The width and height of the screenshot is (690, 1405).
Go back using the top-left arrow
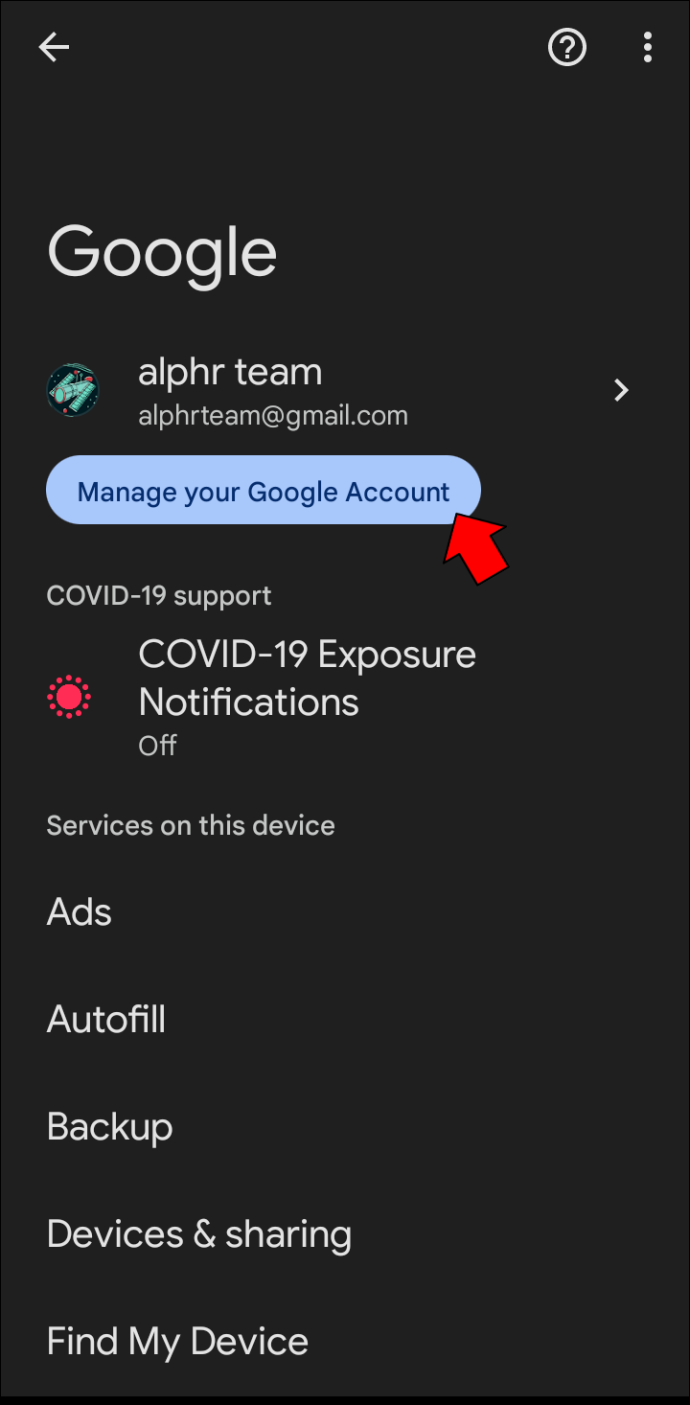click(54, 47)
